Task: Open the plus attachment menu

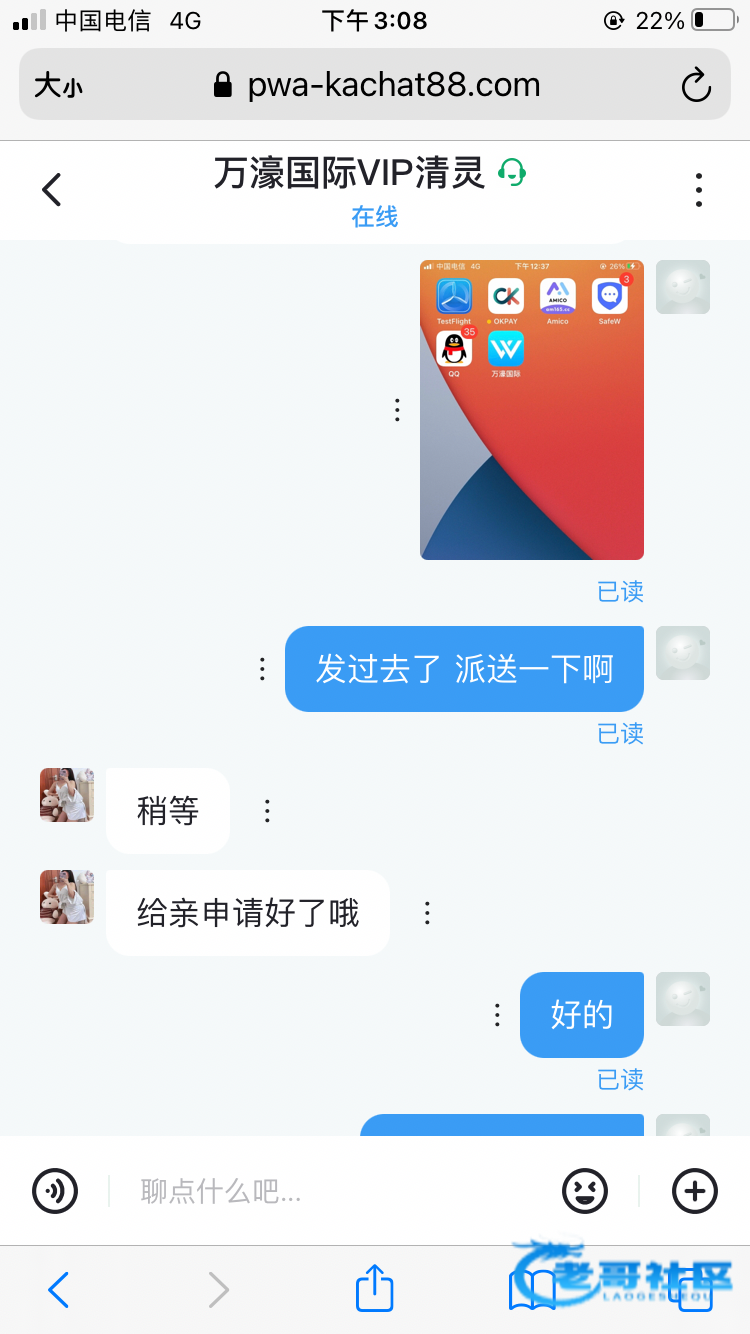Action: [x=695, y=1191]
